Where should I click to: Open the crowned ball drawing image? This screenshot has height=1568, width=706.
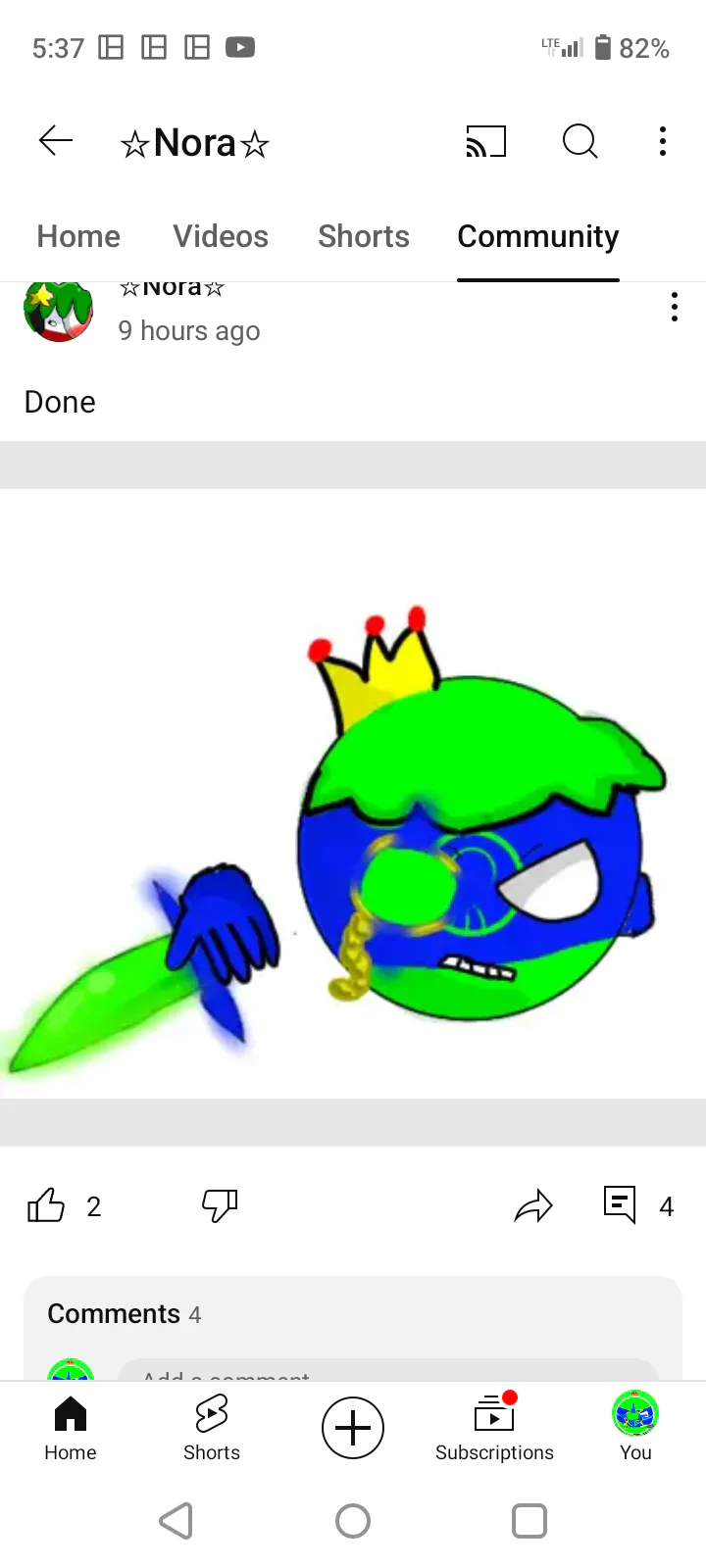pos(353,794)
